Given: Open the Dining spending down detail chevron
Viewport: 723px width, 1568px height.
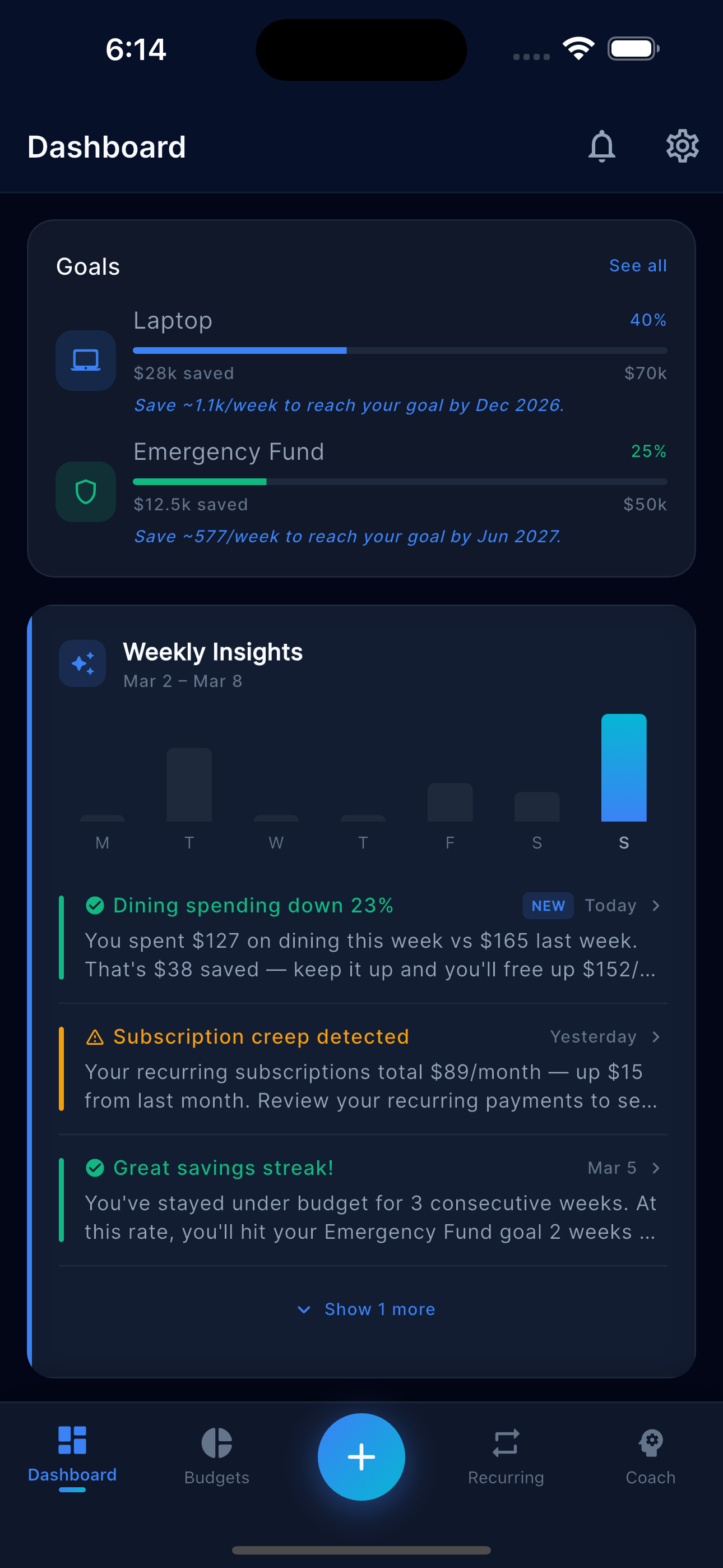Looking at the screenshot, I should tap(656, 905).
